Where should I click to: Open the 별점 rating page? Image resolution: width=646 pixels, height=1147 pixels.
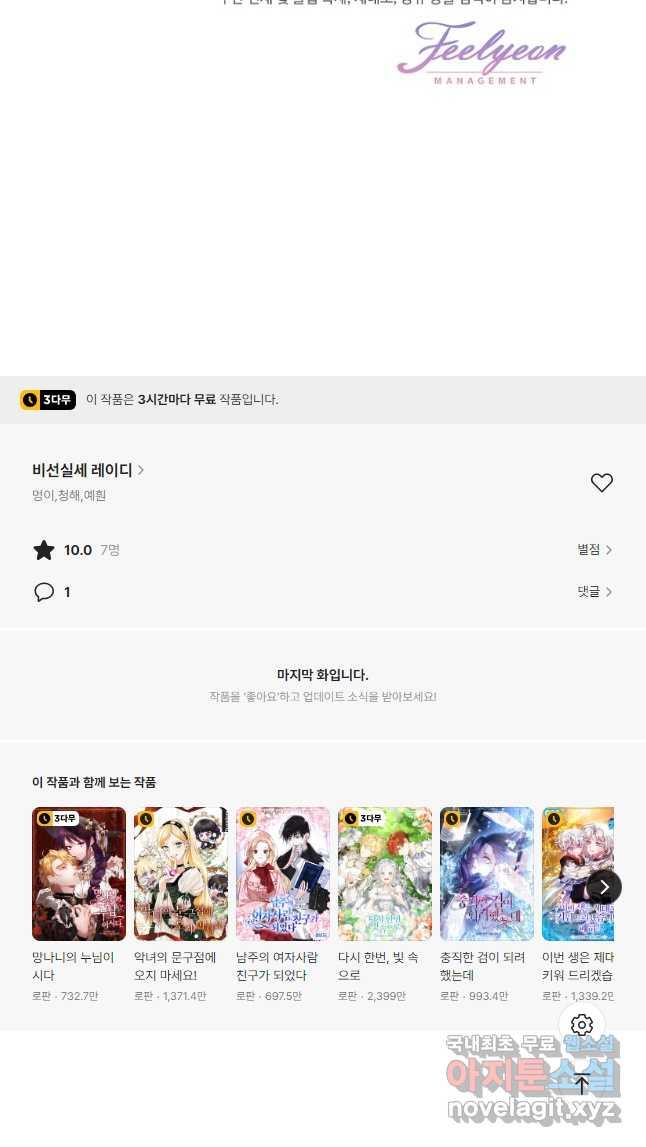pyautogui.click(x=594, y=550)
